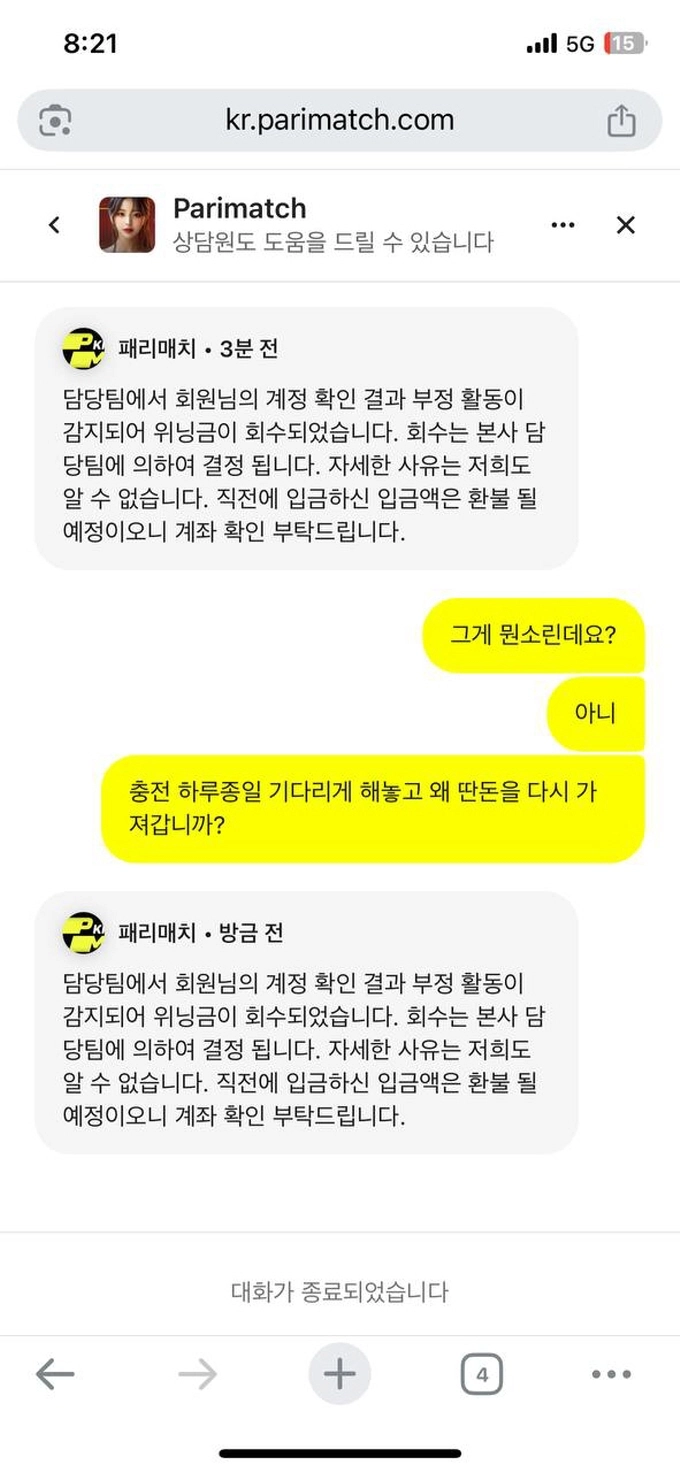680x1472 pixels.
Task: Navigate back in the browser toolbar
Action: (55, 1375)
